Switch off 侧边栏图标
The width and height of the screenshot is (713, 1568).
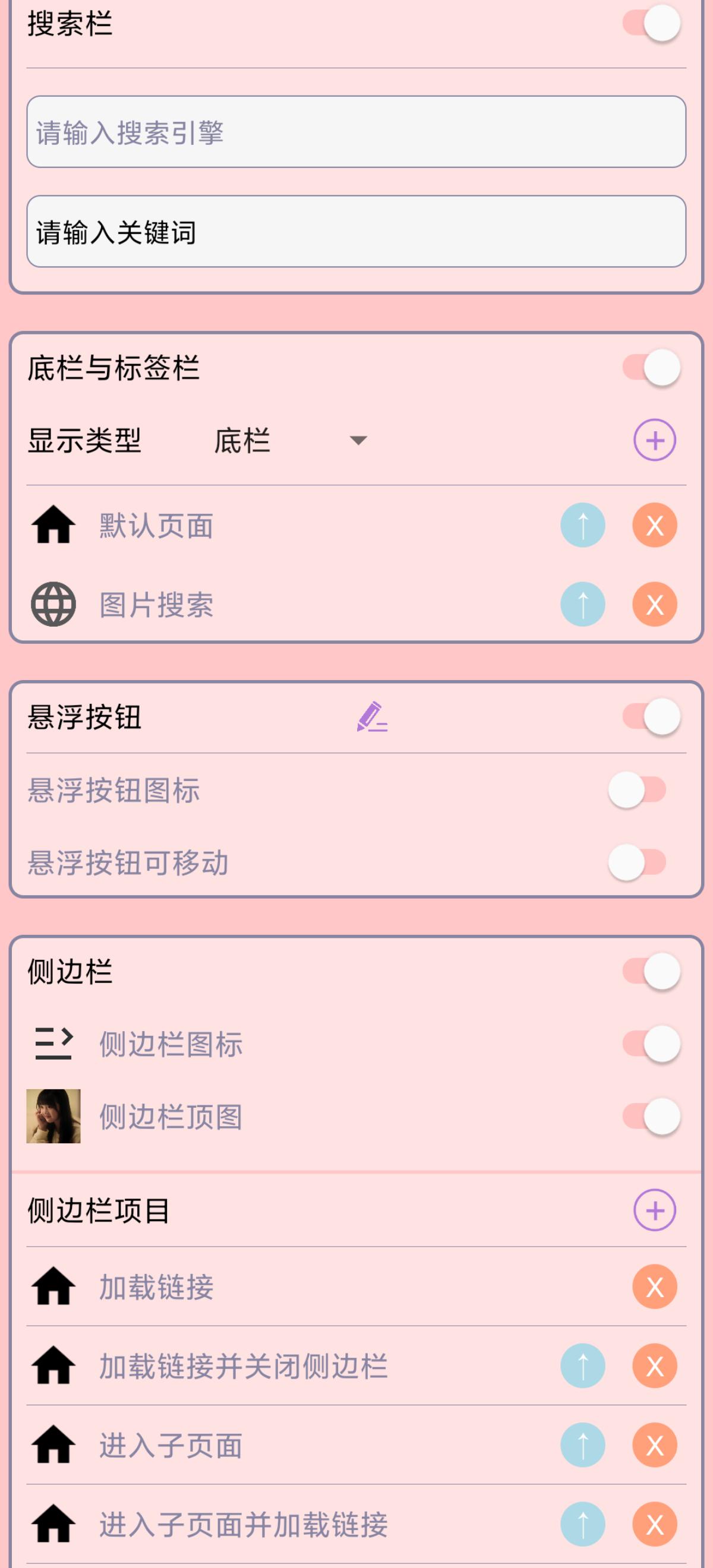point(650,1044)
